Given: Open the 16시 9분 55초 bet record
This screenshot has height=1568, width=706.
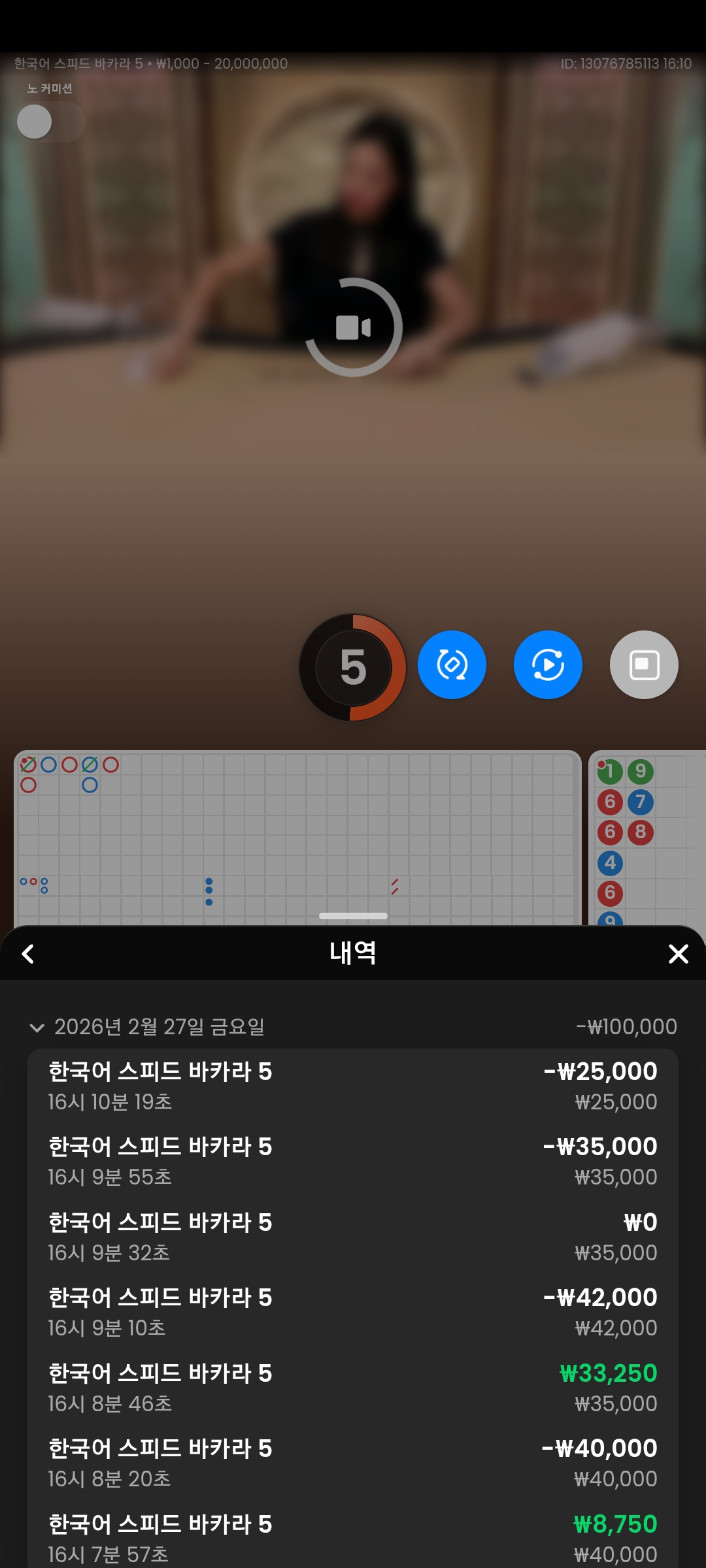Looking at the screenshot, I should [x=353, y=1161].
